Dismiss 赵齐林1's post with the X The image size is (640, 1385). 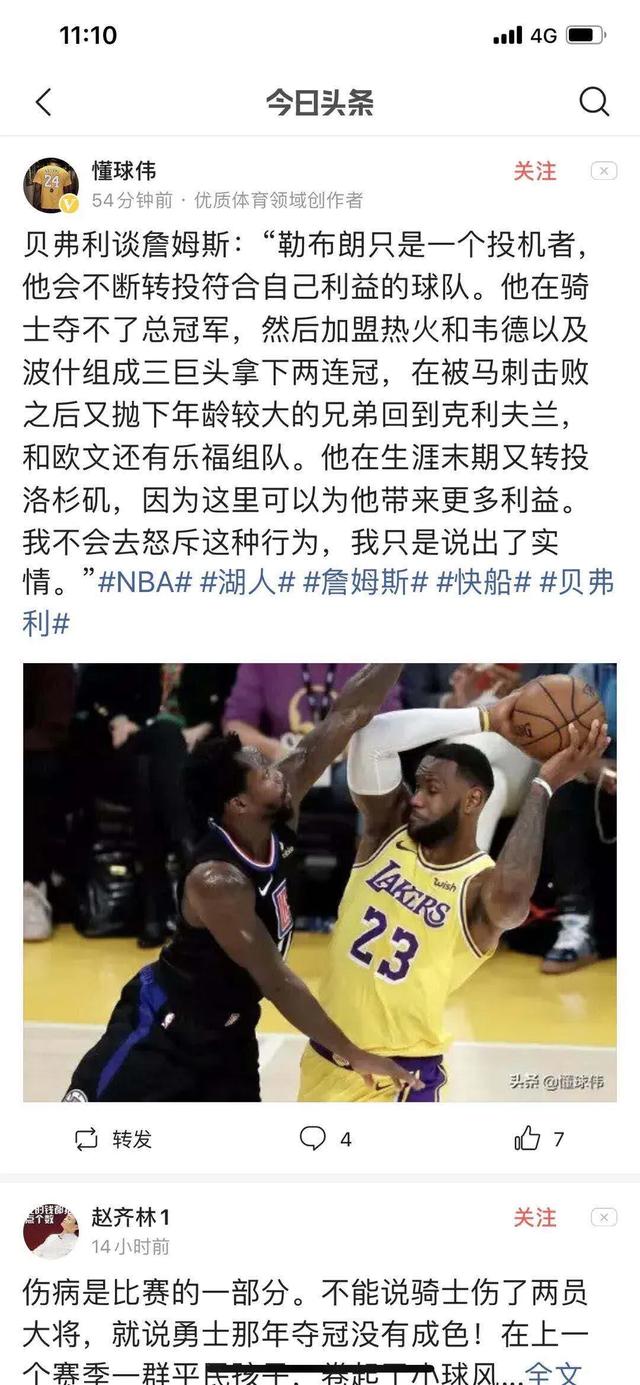(x=603, y=1217)
